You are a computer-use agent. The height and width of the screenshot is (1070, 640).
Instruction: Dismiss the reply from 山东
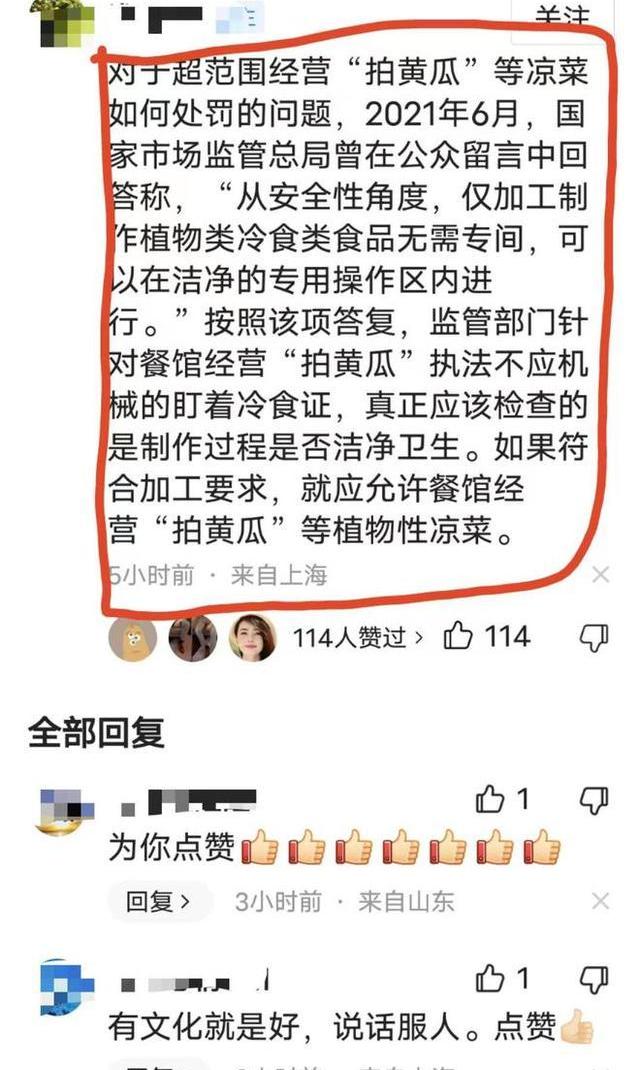tap(600, 902)
